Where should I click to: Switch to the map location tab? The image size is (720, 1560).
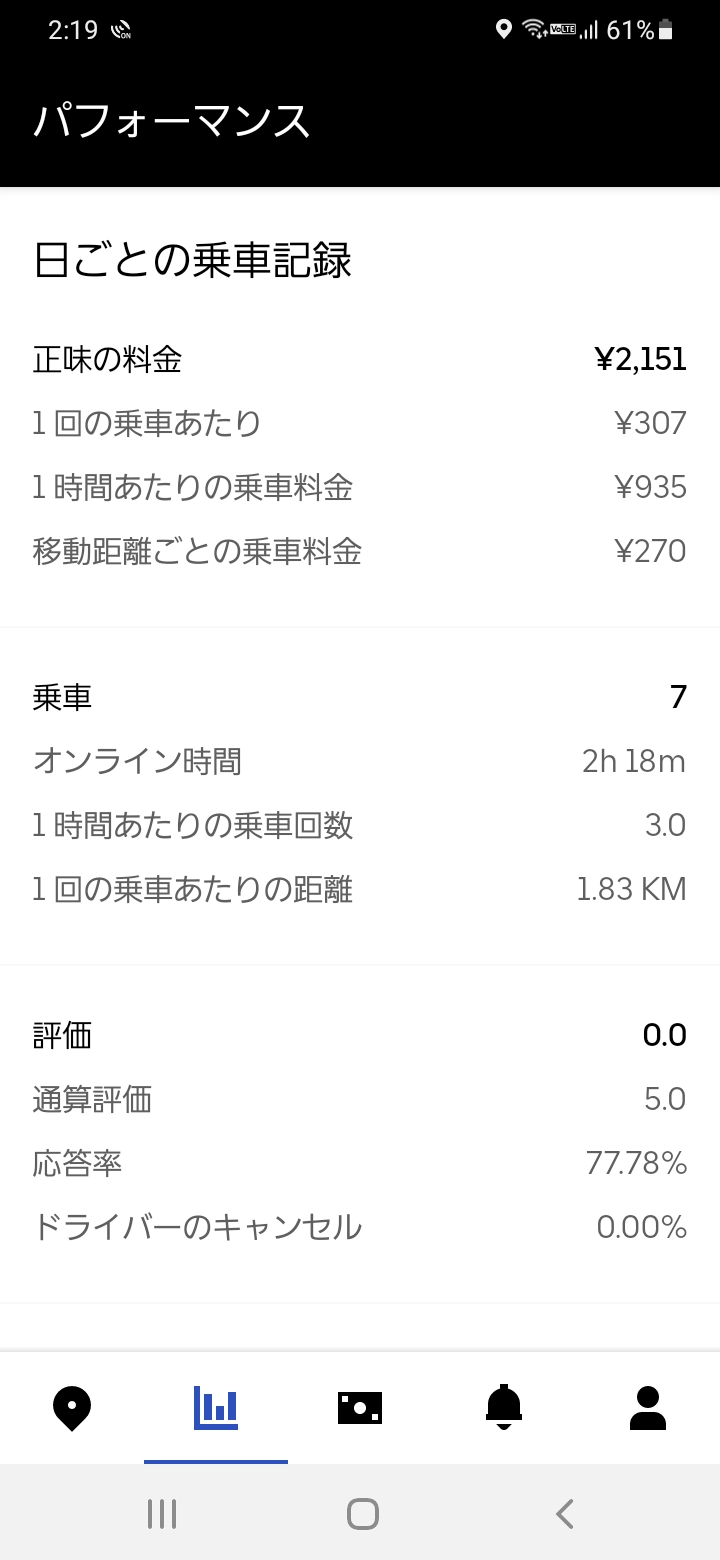(72, 1408)
